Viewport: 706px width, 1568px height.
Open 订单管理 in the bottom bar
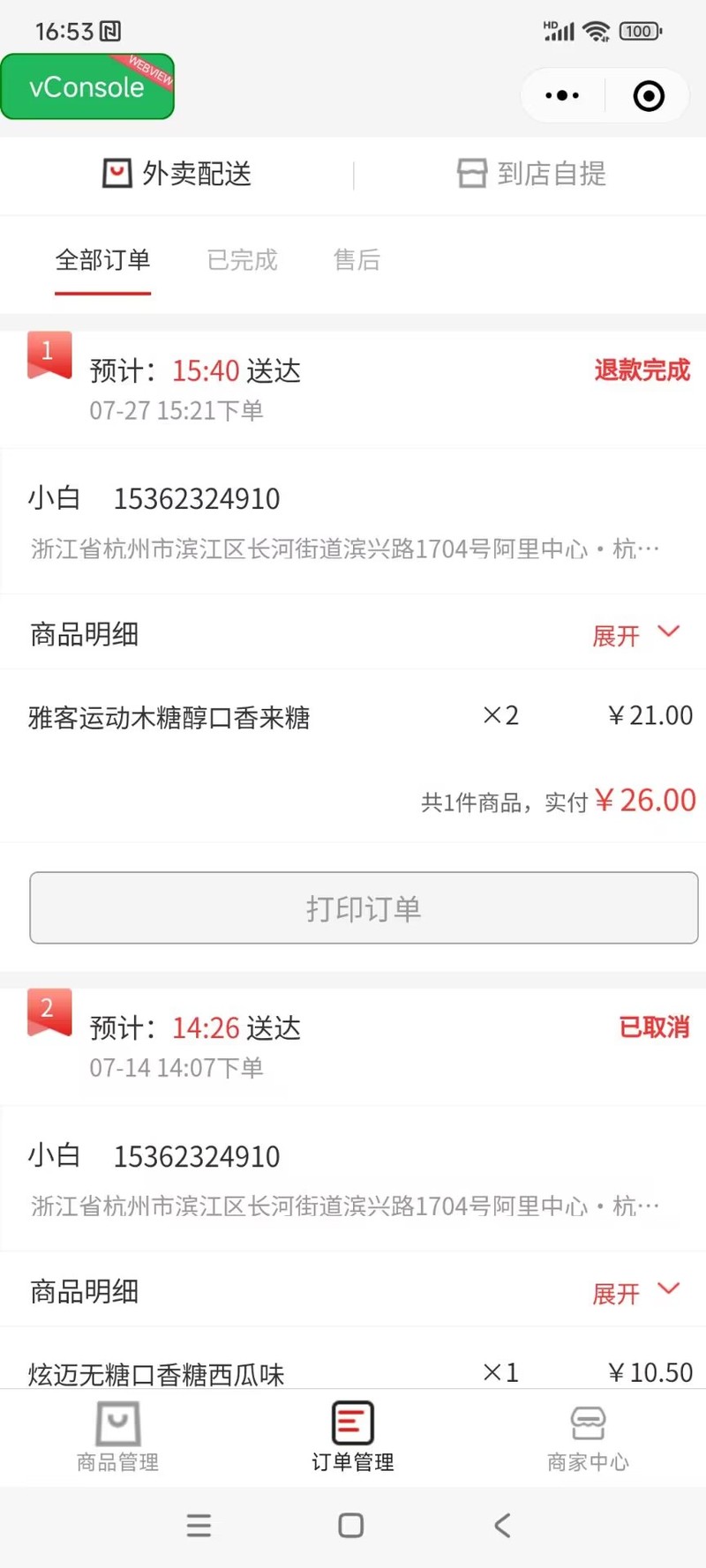pos(353,1437)
